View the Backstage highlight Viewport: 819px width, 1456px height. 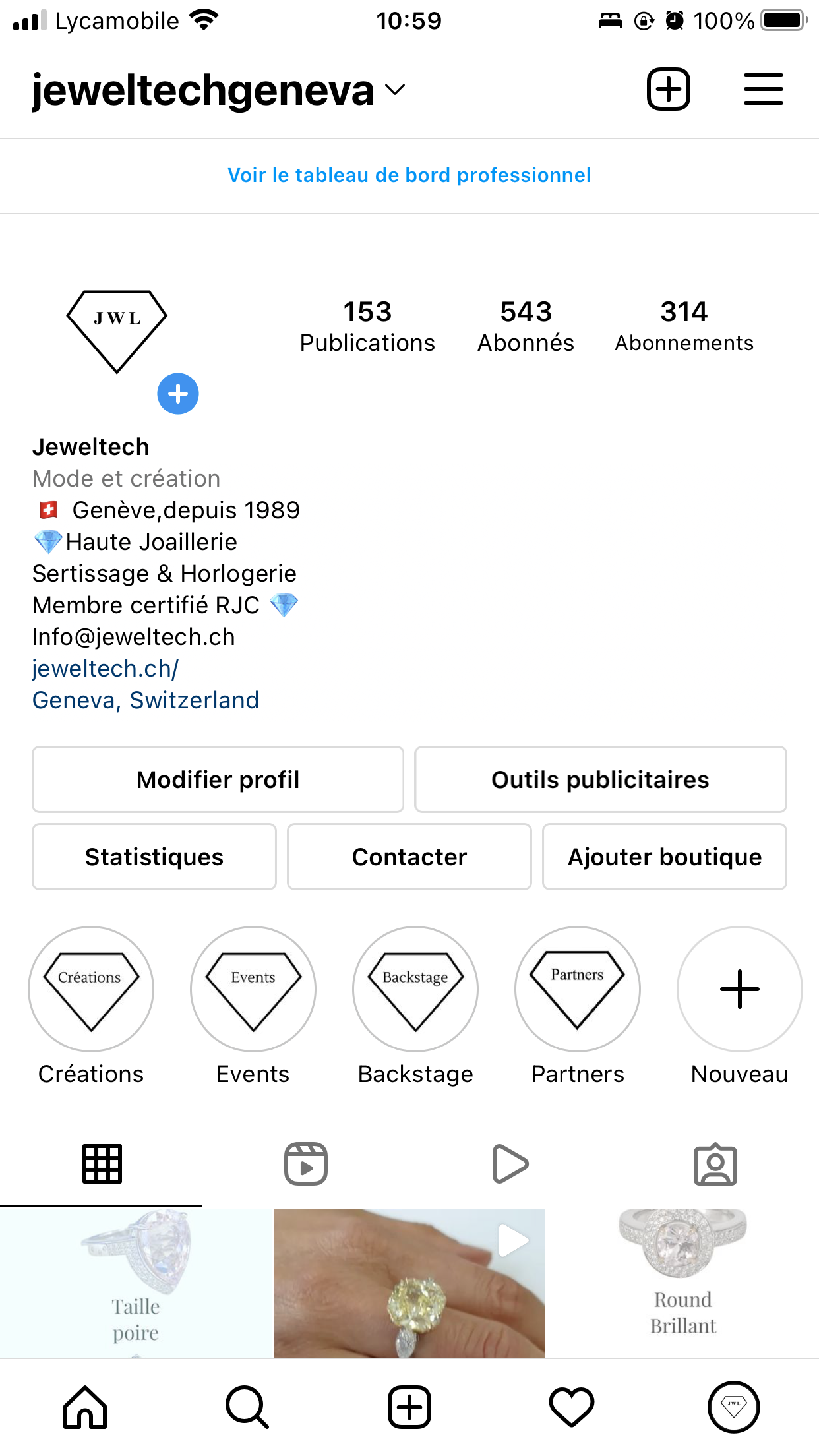pos(415,989)
